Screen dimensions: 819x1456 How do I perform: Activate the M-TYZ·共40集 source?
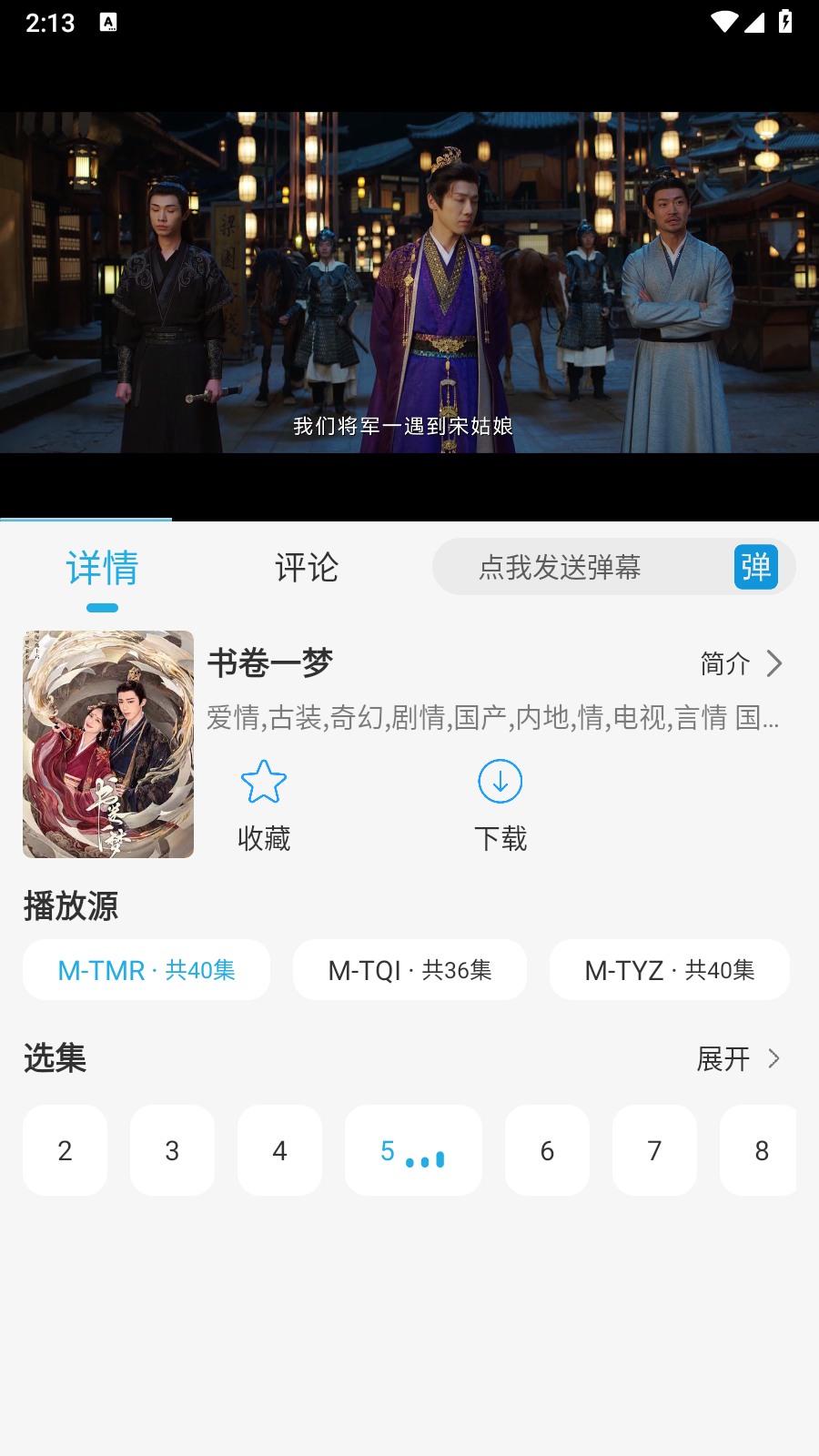click(x=669, y=970)
